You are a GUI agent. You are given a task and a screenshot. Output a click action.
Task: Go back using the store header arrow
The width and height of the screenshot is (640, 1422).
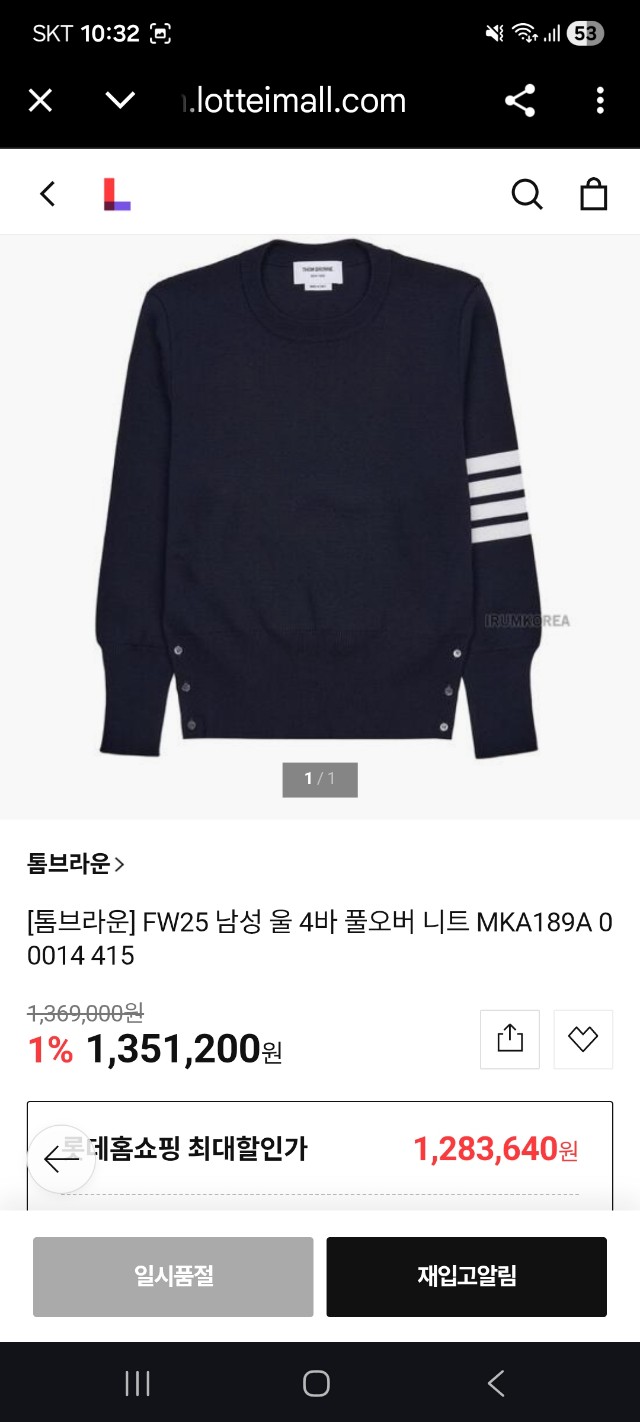click(48, 193)
